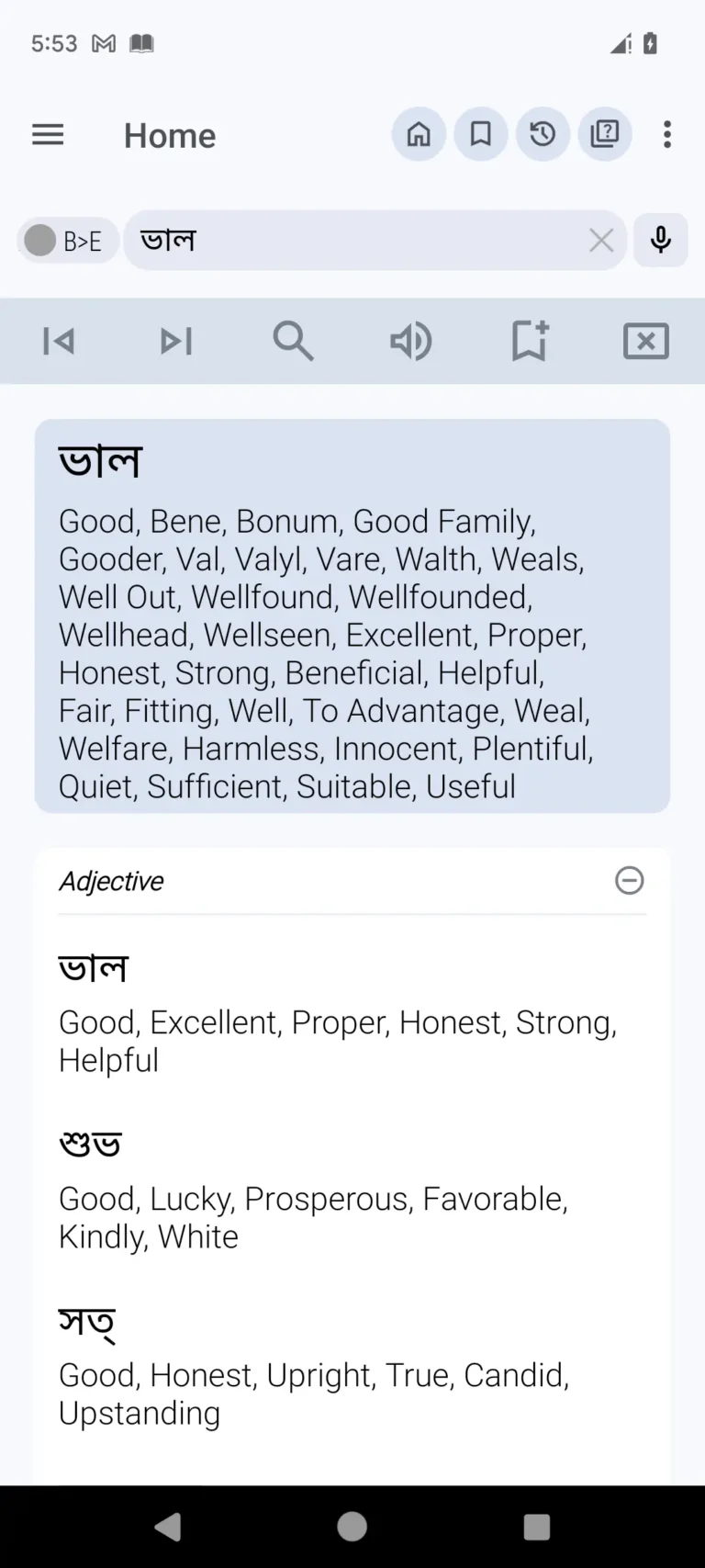Start an in-page search with magnifier
Viewport: 705px width, 1568px height.
pos(293,341)
